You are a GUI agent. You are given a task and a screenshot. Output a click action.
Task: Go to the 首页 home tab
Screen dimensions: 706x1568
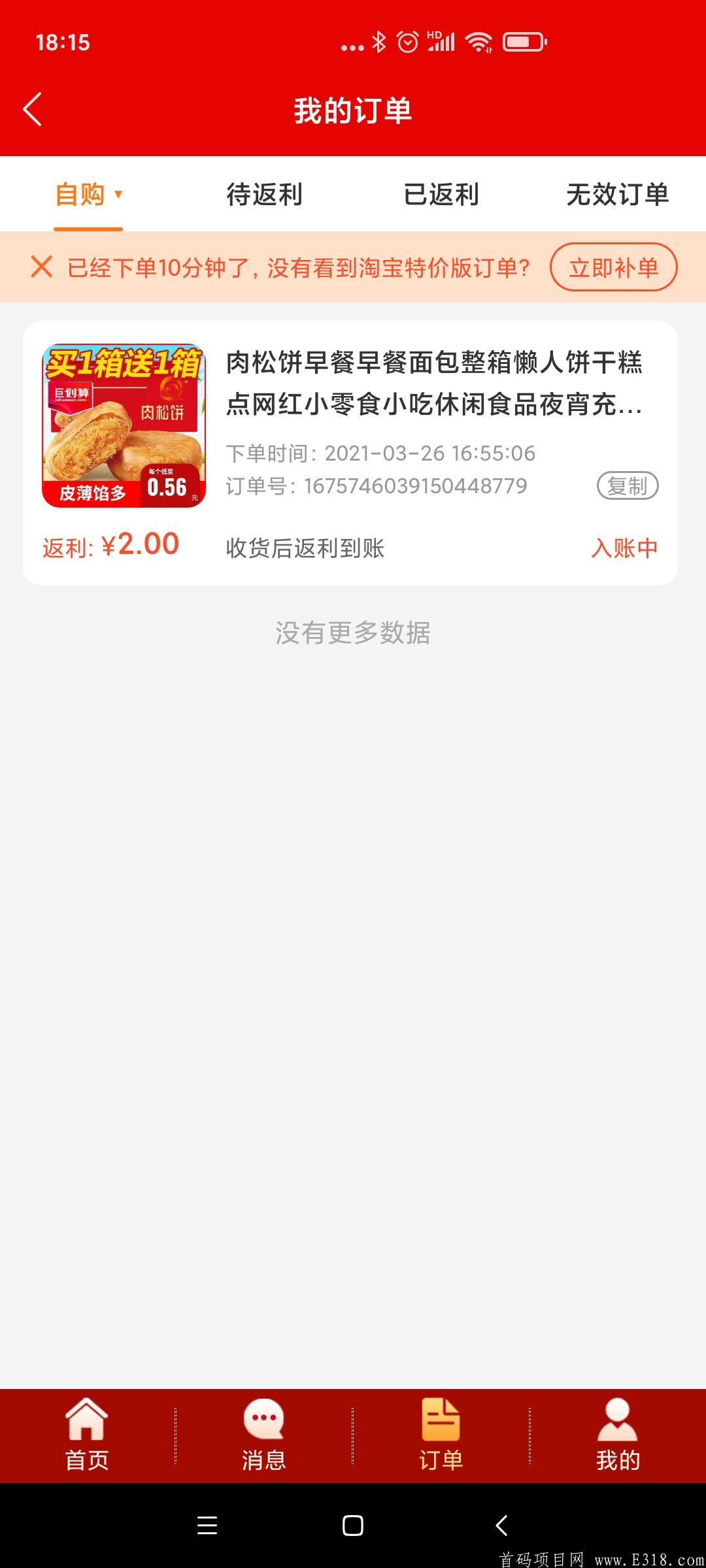pos(87,1437)
